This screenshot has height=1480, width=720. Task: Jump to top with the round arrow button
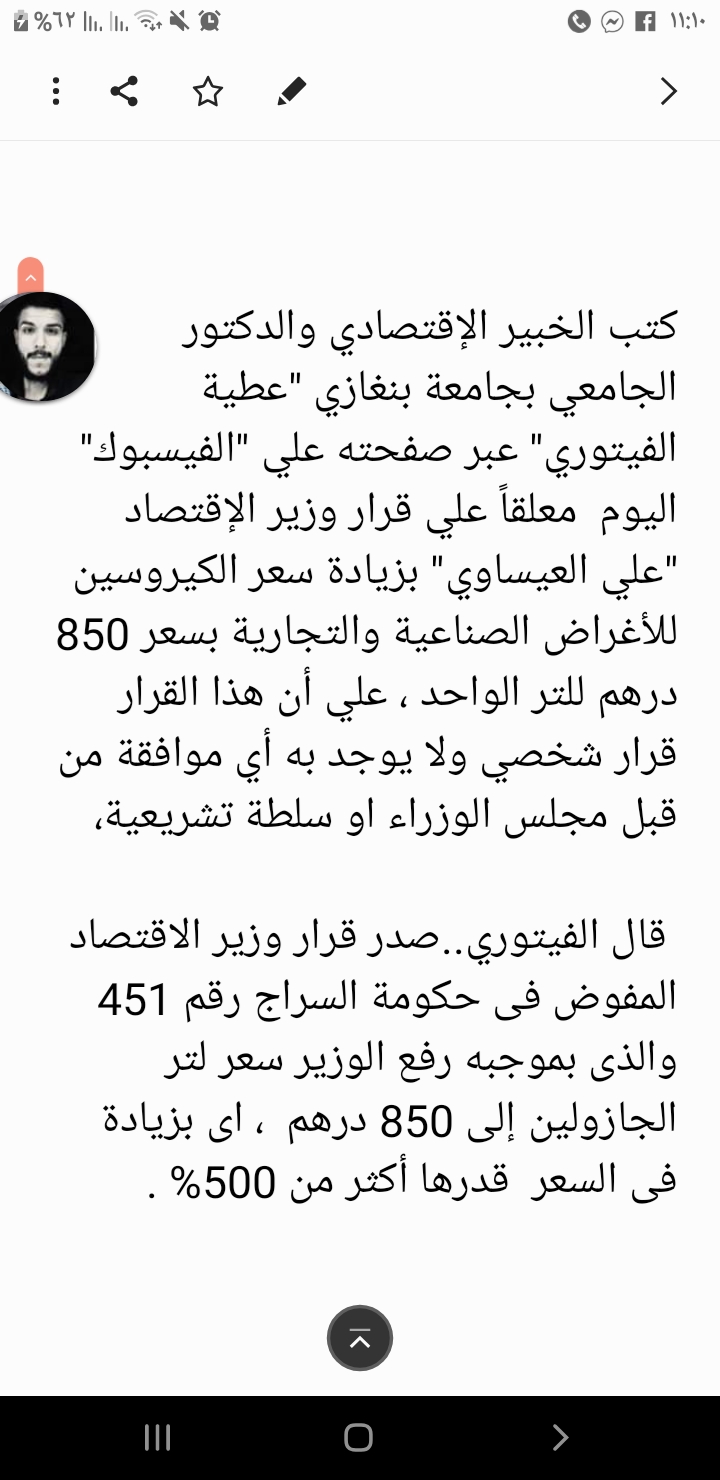(360, 1338)
